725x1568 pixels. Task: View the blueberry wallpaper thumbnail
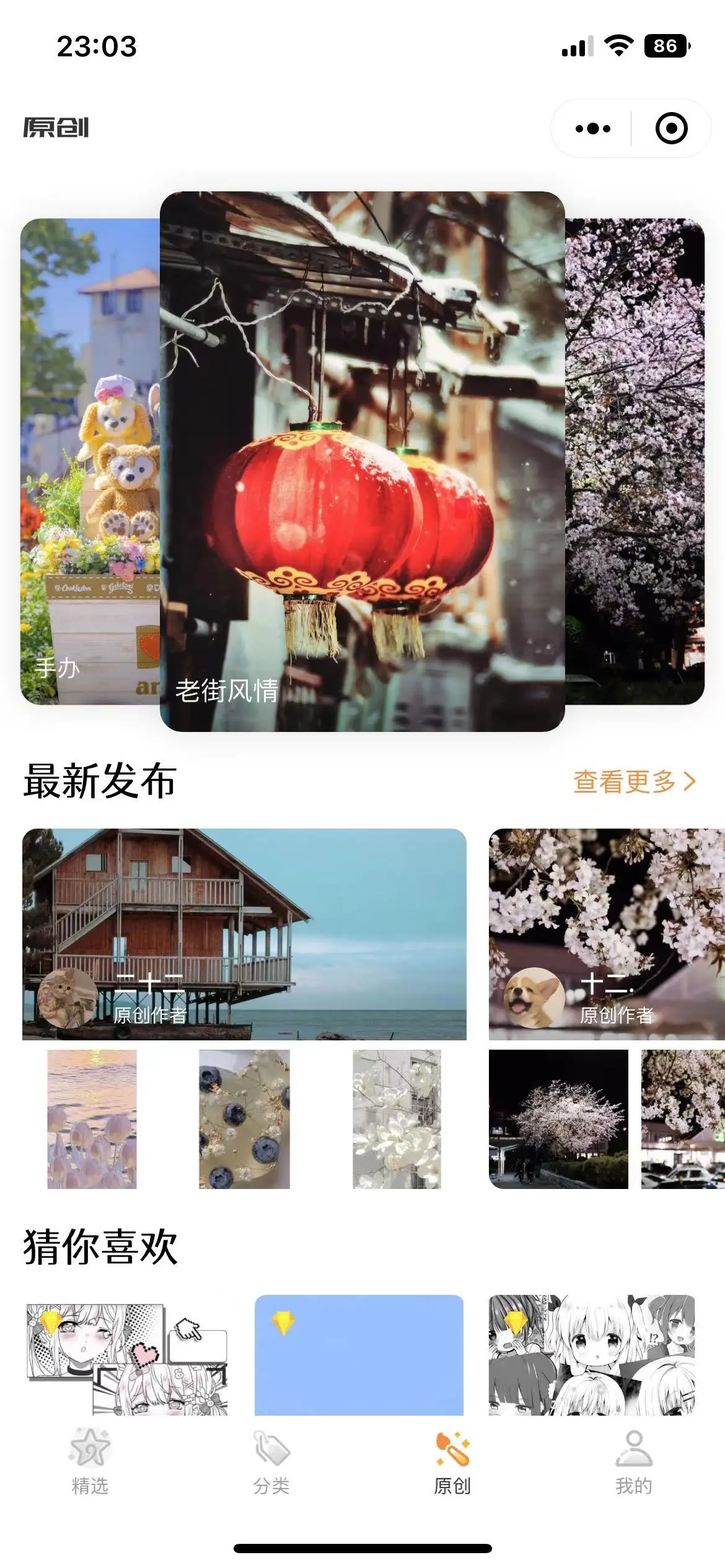coord(244,1119)
